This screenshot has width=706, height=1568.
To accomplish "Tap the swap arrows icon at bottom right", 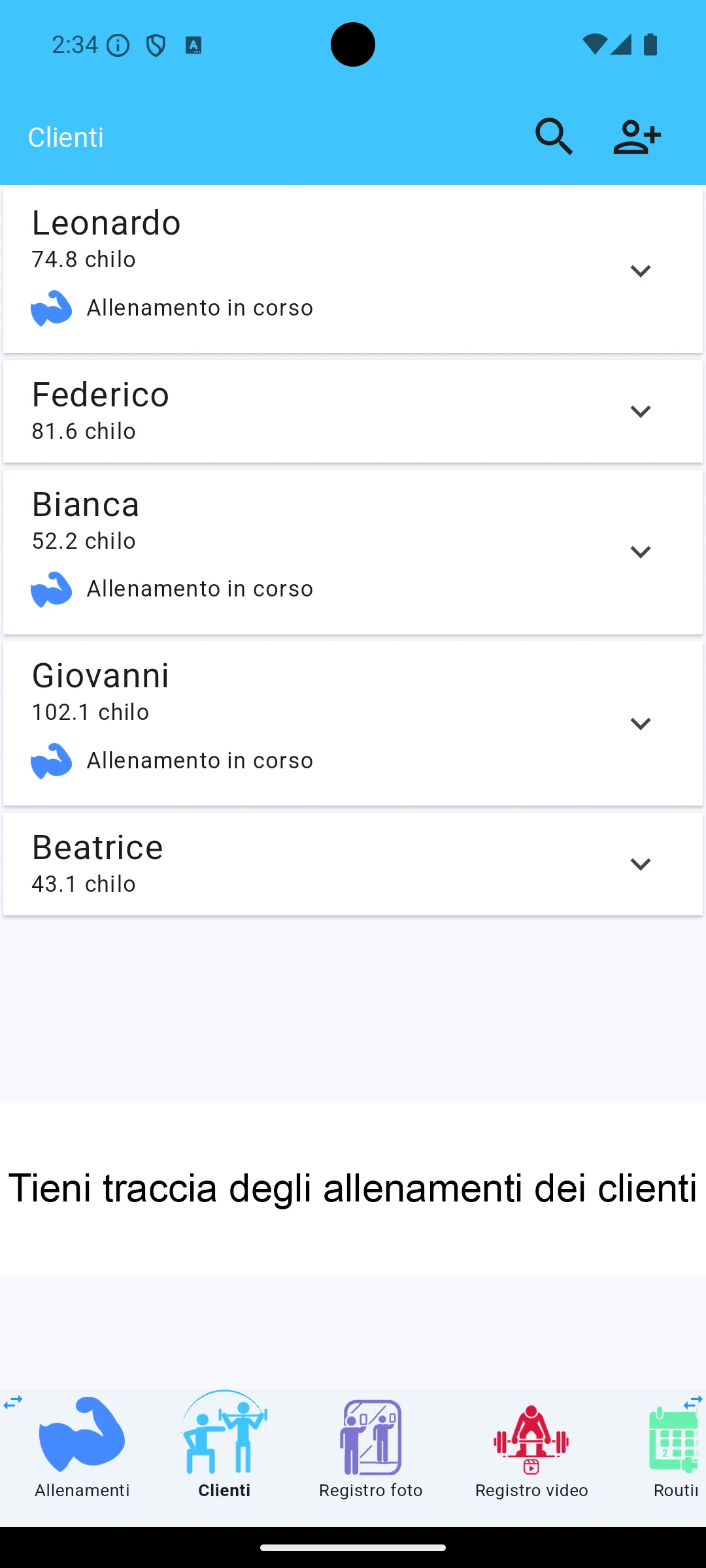I will (x=694, y=1401).
